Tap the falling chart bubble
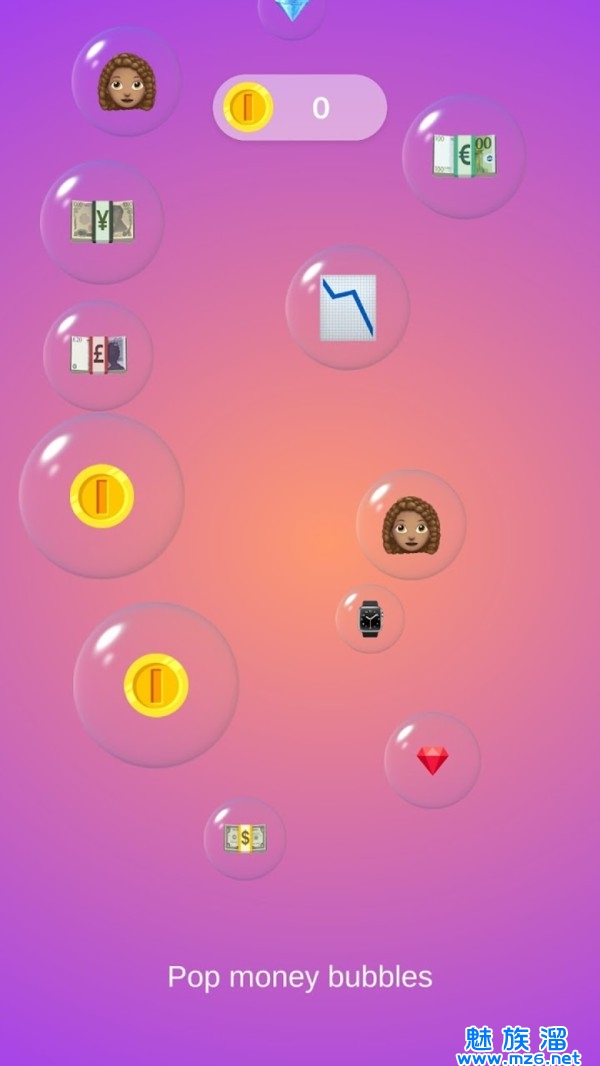The image size is (600, 1066). 347,307
